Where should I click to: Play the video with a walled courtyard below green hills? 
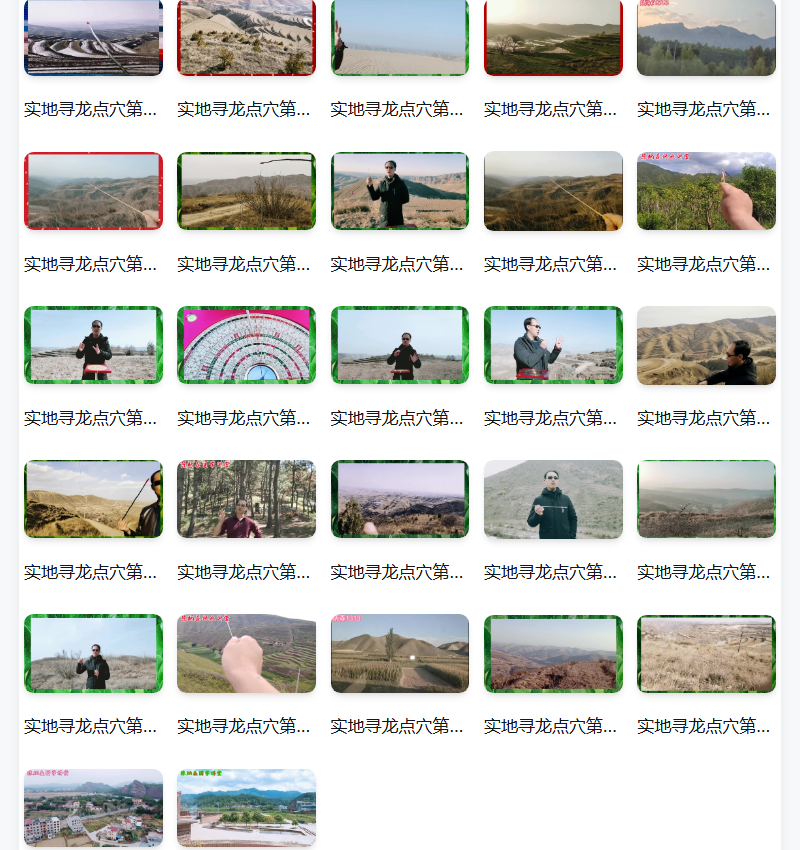[x=246, y=808]
